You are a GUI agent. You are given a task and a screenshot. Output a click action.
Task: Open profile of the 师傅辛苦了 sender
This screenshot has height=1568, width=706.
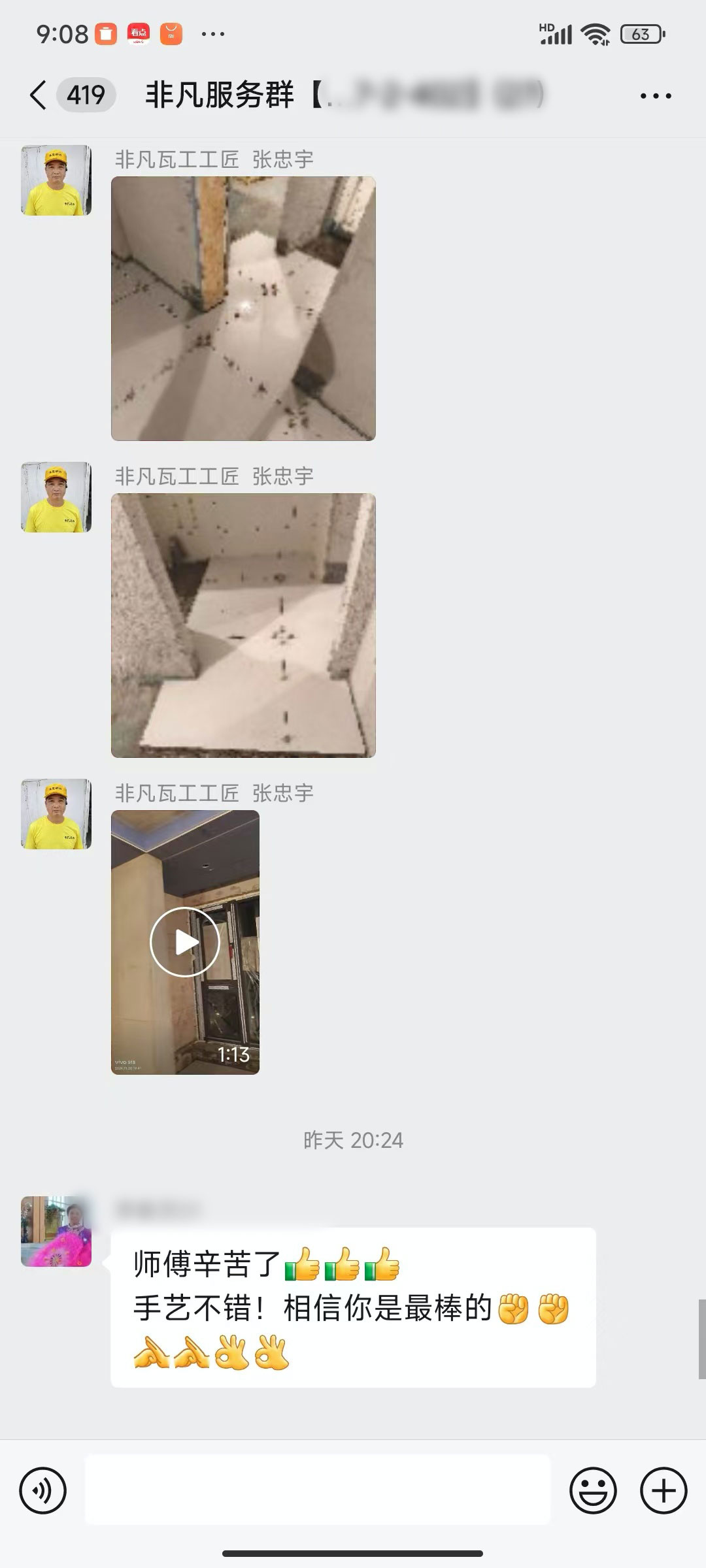coord(56,1232)
